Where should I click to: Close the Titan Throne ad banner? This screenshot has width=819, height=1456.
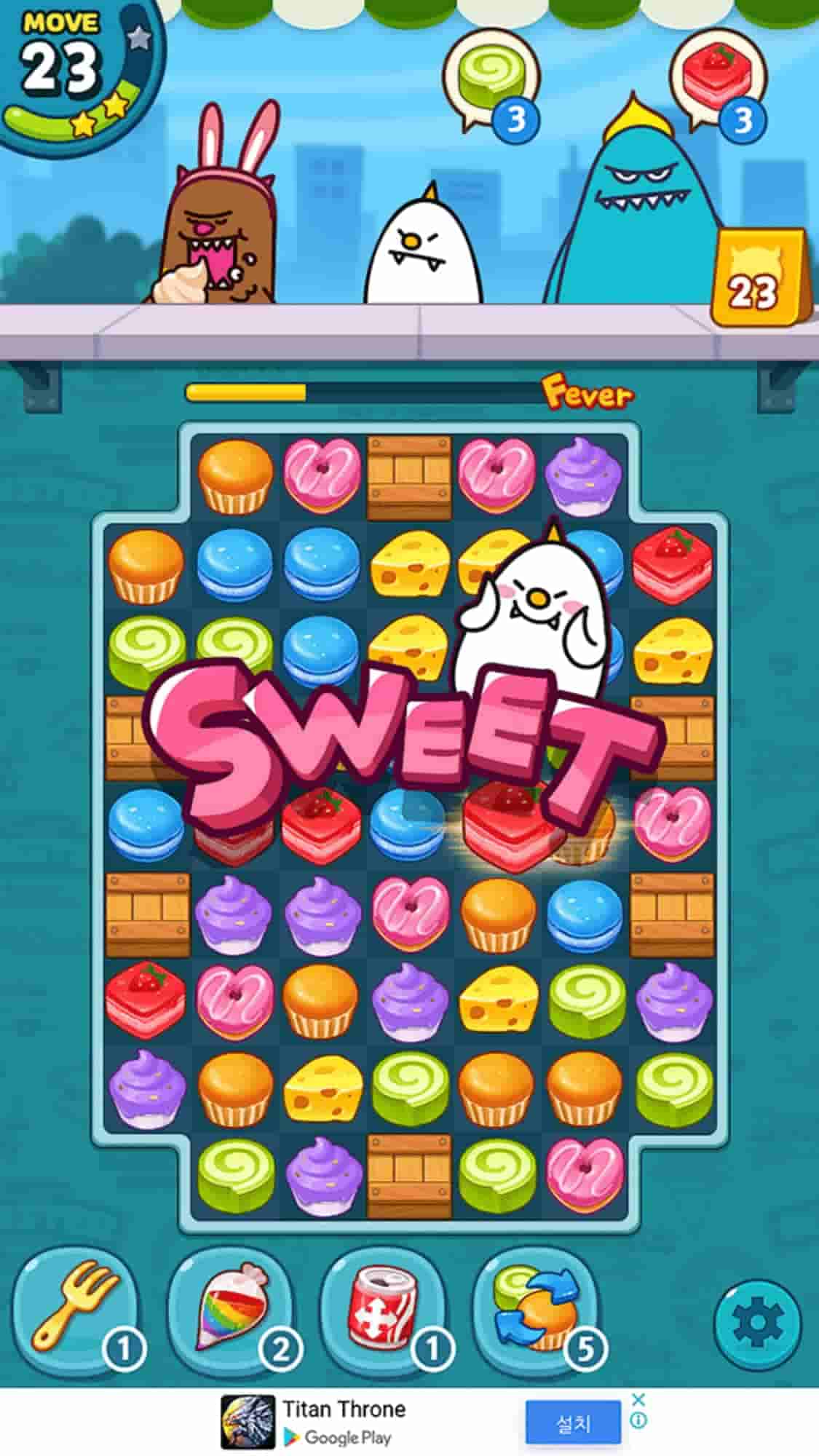tap(638, 1400)
